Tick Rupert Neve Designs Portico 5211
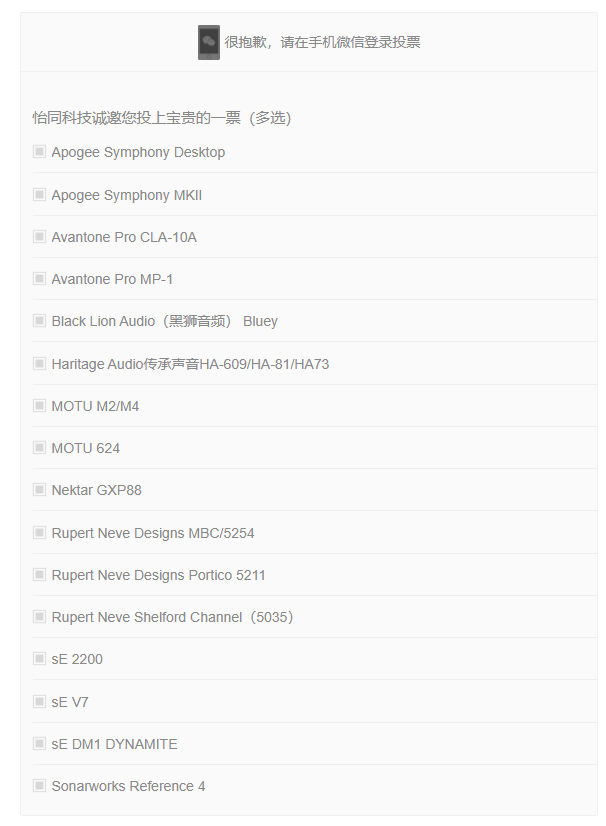This screenshot has width=606, height=826. click(40, 575)
